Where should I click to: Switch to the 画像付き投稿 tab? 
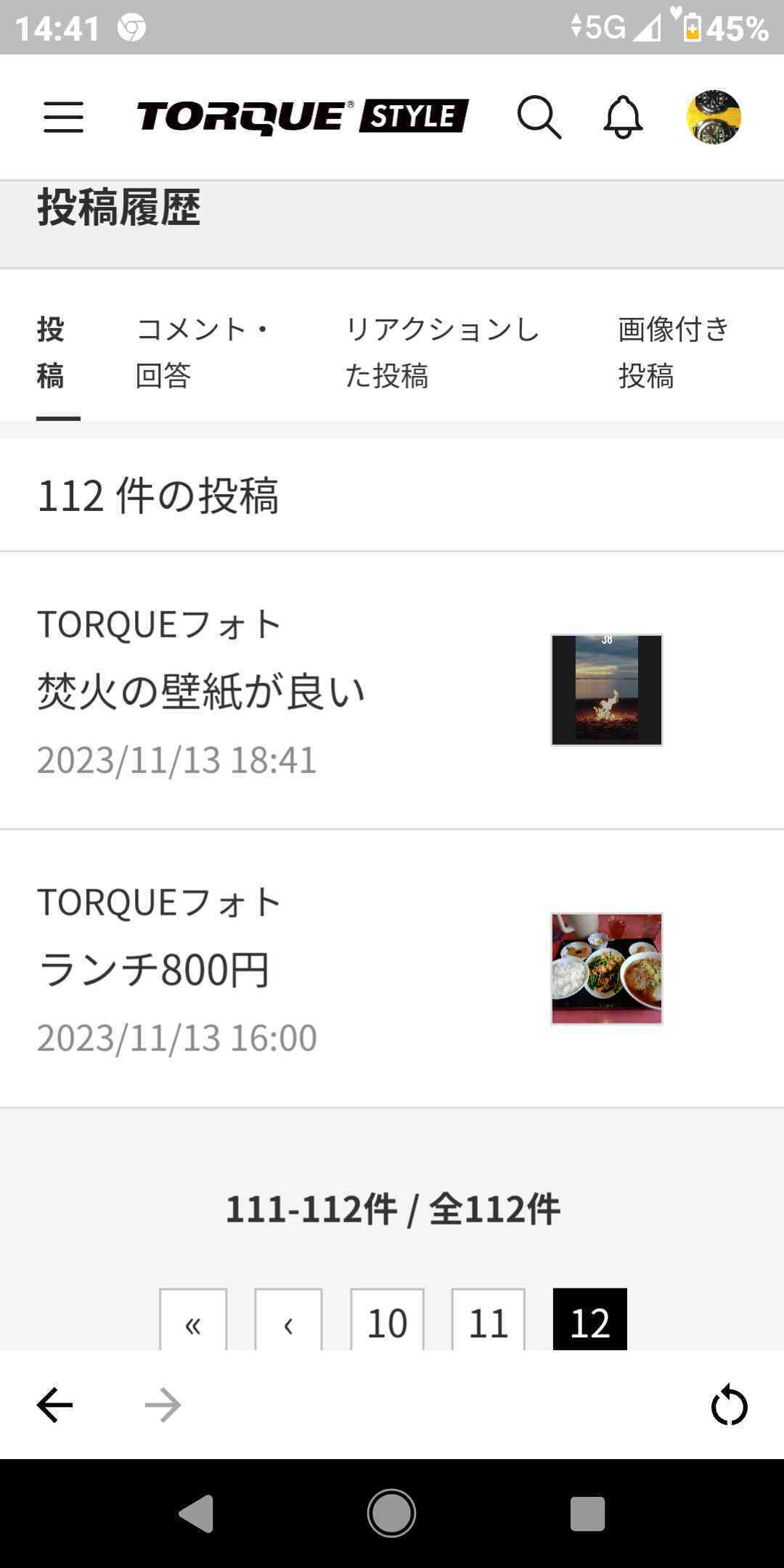pos(673,352)
